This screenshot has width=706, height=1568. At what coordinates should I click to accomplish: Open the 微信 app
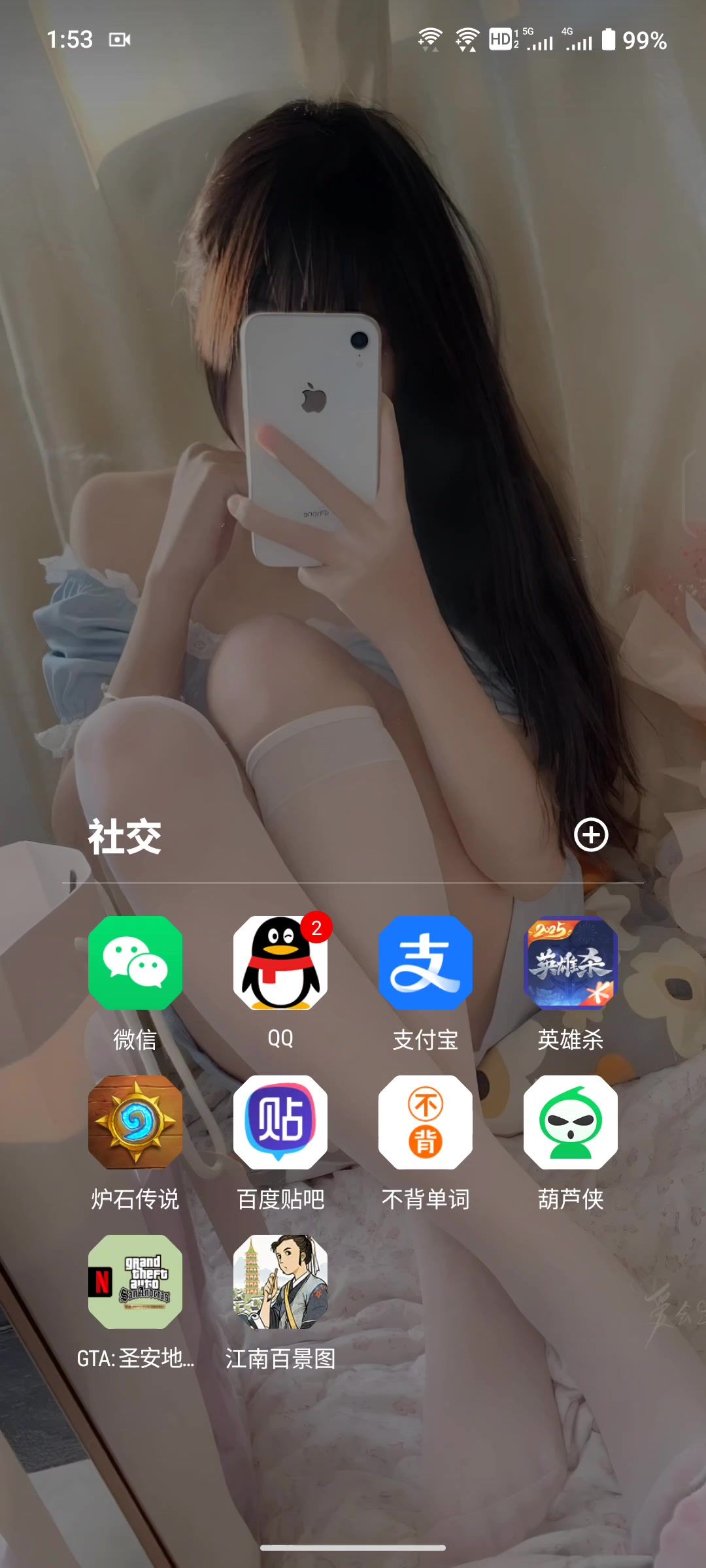(x=135, y=963)
